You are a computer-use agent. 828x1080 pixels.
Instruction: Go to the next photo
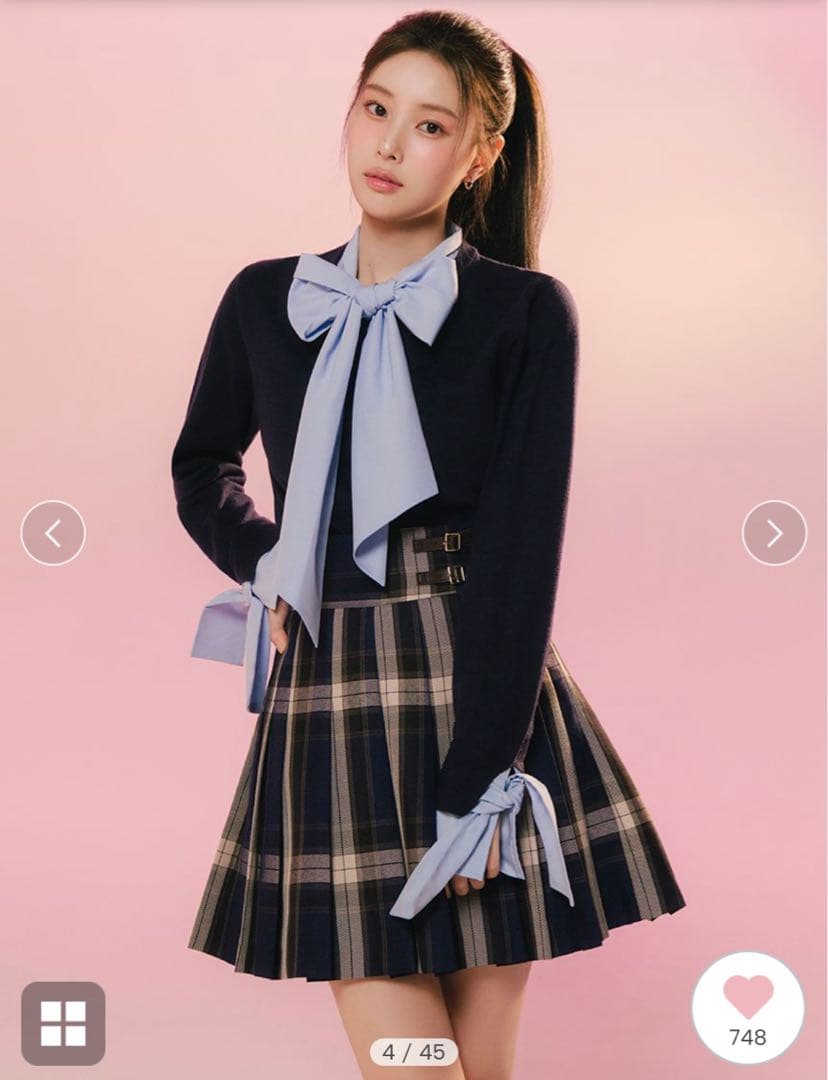click(774, 533)
